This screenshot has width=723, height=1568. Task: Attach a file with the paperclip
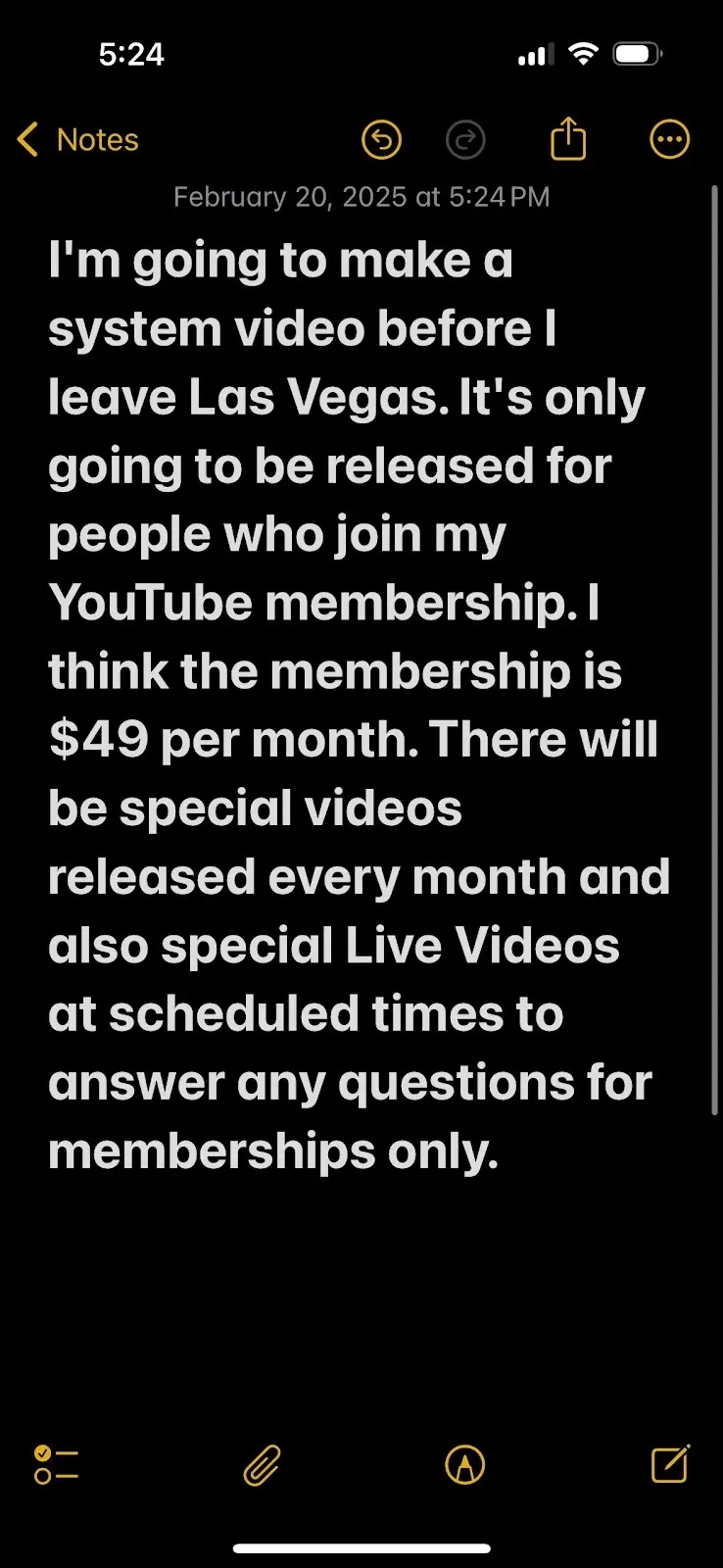point(262,1466)
